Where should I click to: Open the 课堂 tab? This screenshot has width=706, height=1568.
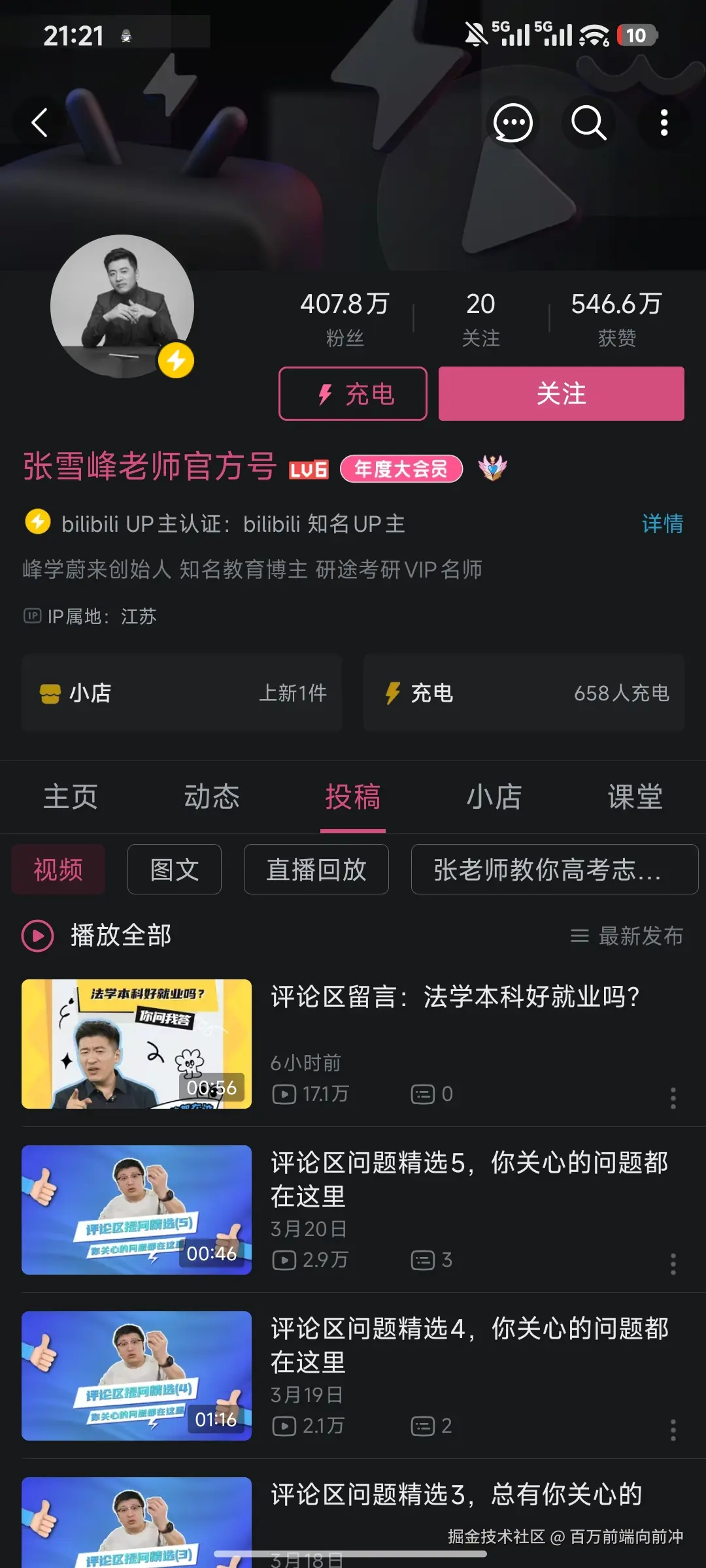[635, 797]
